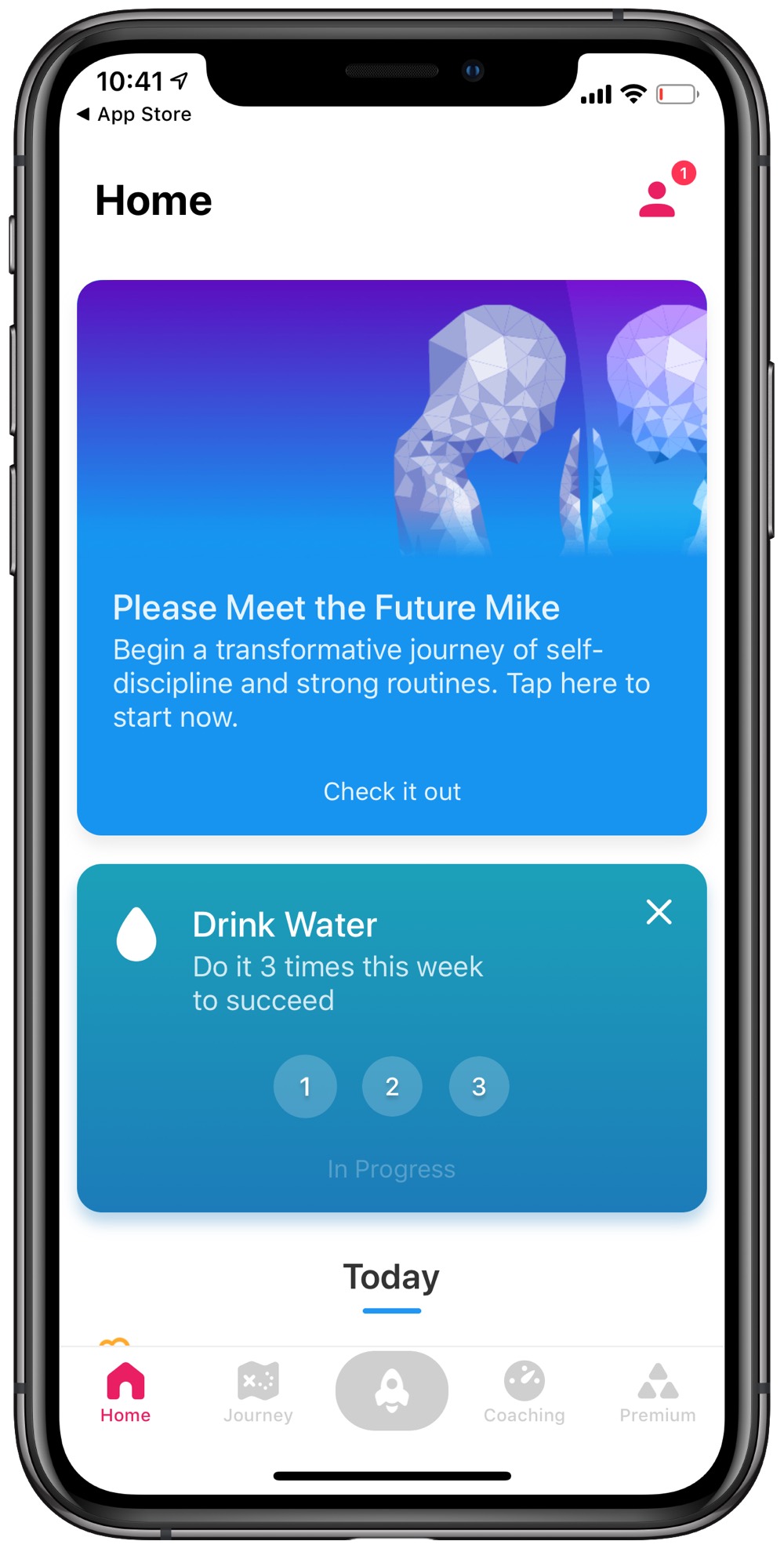Tap the rocket launch button
Image resolution: width=784 pixels, height=1548 pixels.
392,1390
